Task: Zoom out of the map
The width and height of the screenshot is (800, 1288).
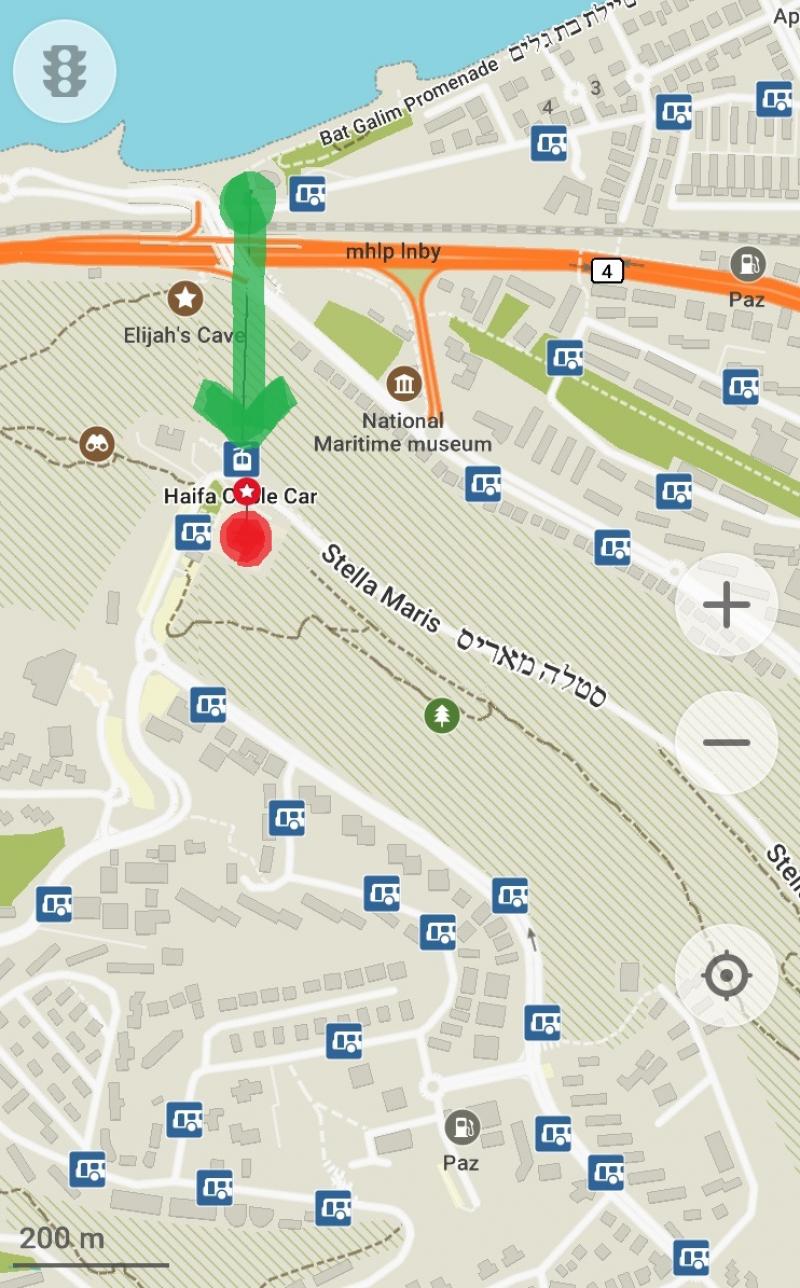Action: point(726,742)
